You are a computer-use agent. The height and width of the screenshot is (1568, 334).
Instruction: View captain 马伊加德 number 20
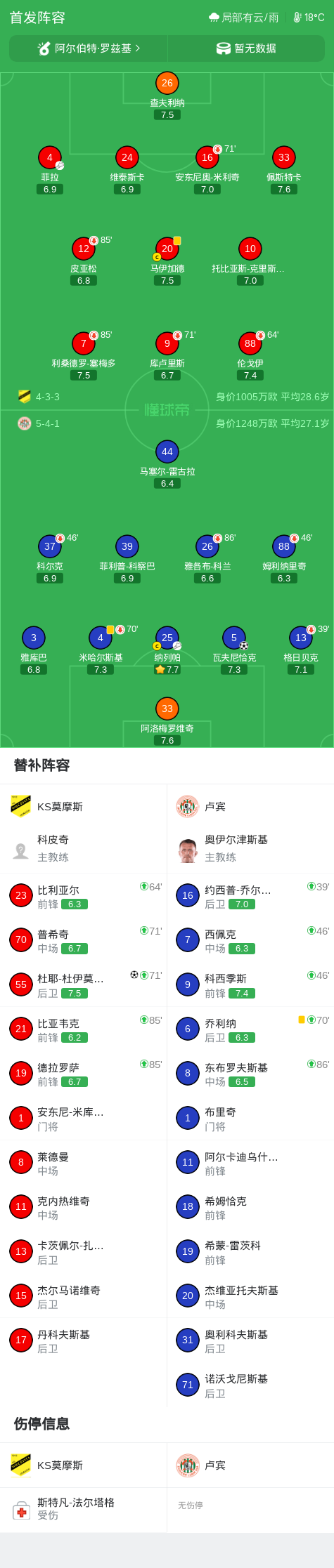click(x=167, y=261)
